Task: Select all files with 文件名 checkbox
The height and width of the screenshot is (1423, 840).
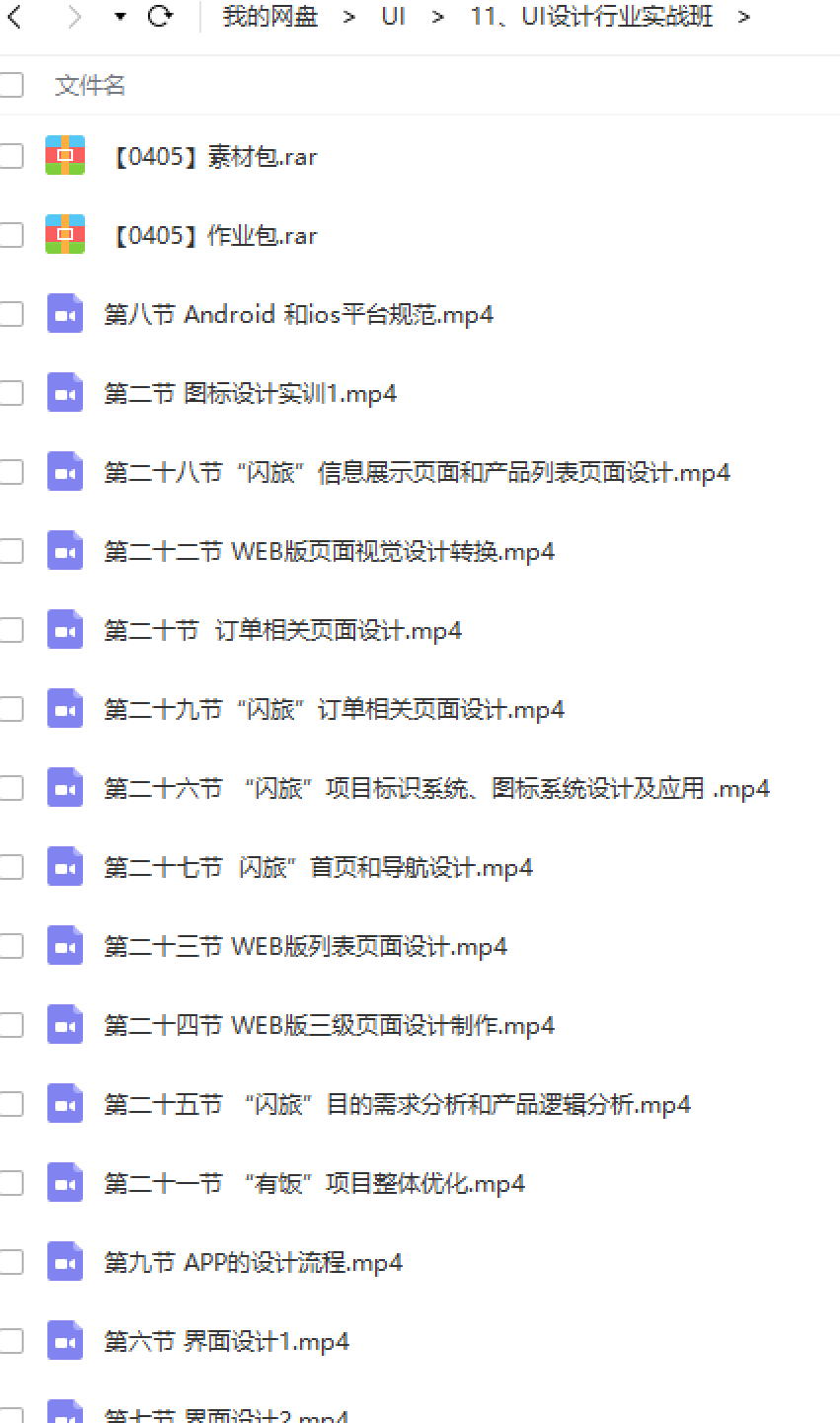Action: (11, 85)
